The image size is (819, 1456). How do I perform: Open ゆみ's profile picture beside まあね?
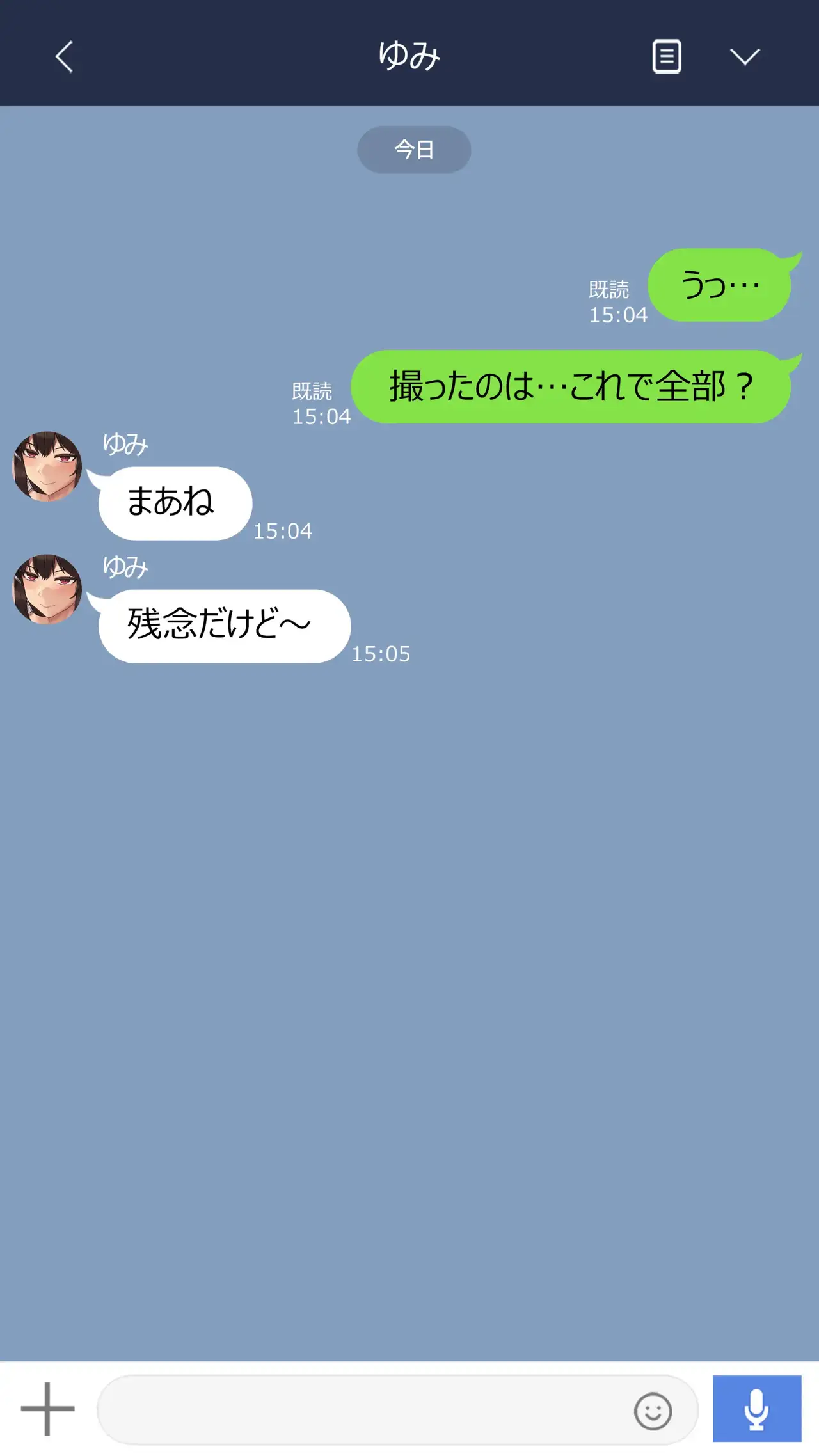[x=47, y=466]
